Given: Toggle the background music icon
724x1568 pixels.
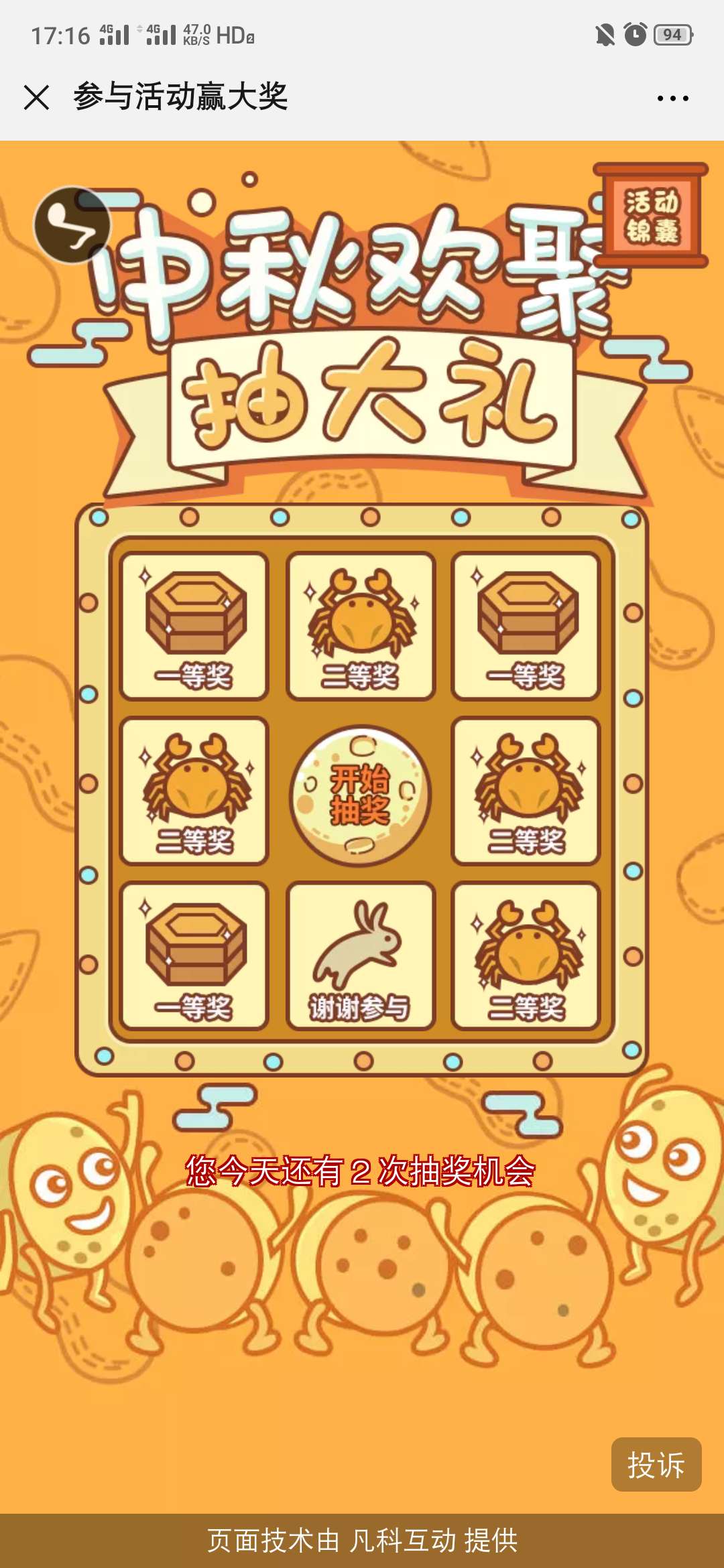Looking at the screenshot, I should [72, 225].
